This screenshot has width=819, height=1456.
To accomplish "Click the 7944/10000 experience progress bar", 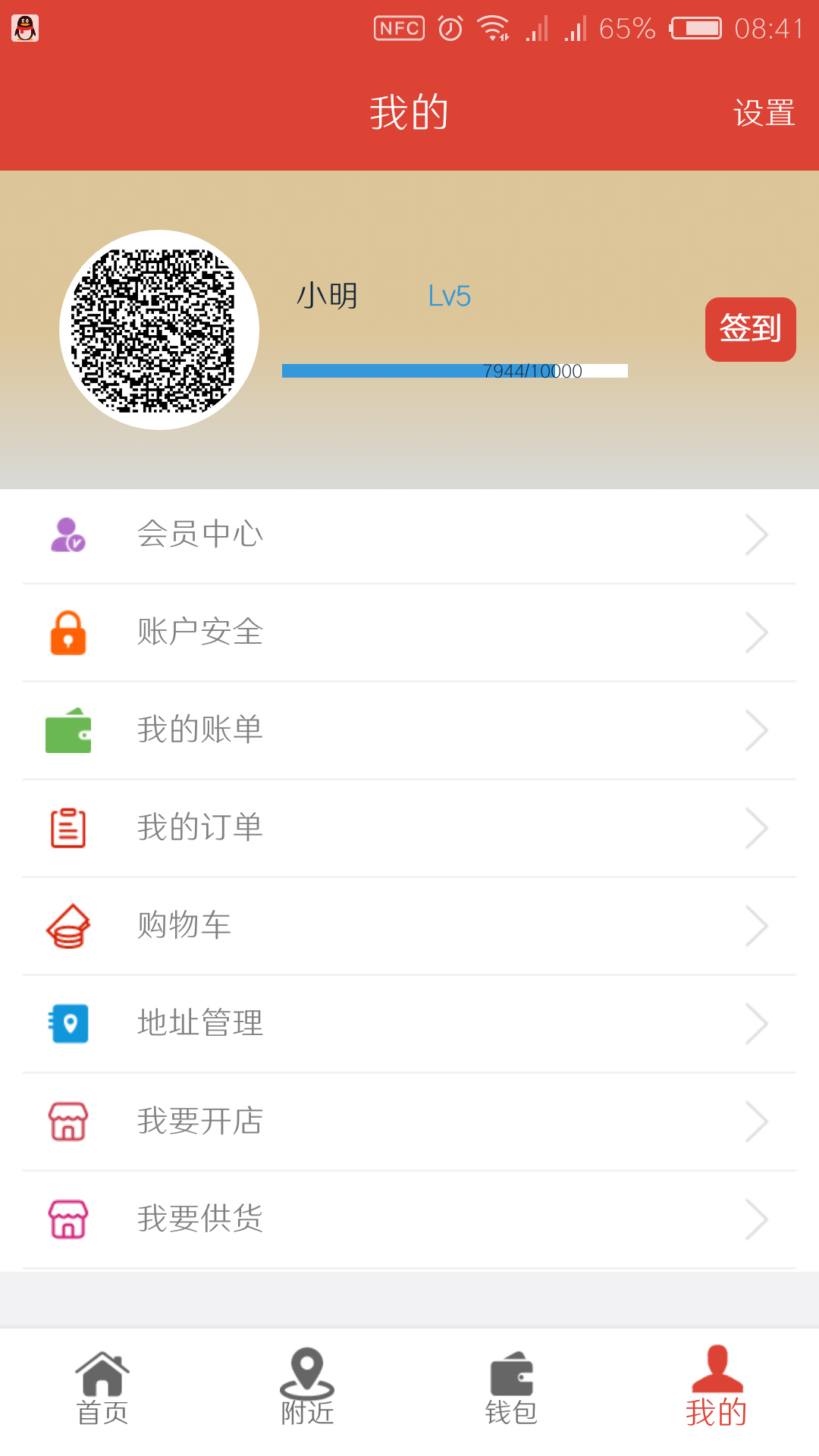I will (455, 371).
